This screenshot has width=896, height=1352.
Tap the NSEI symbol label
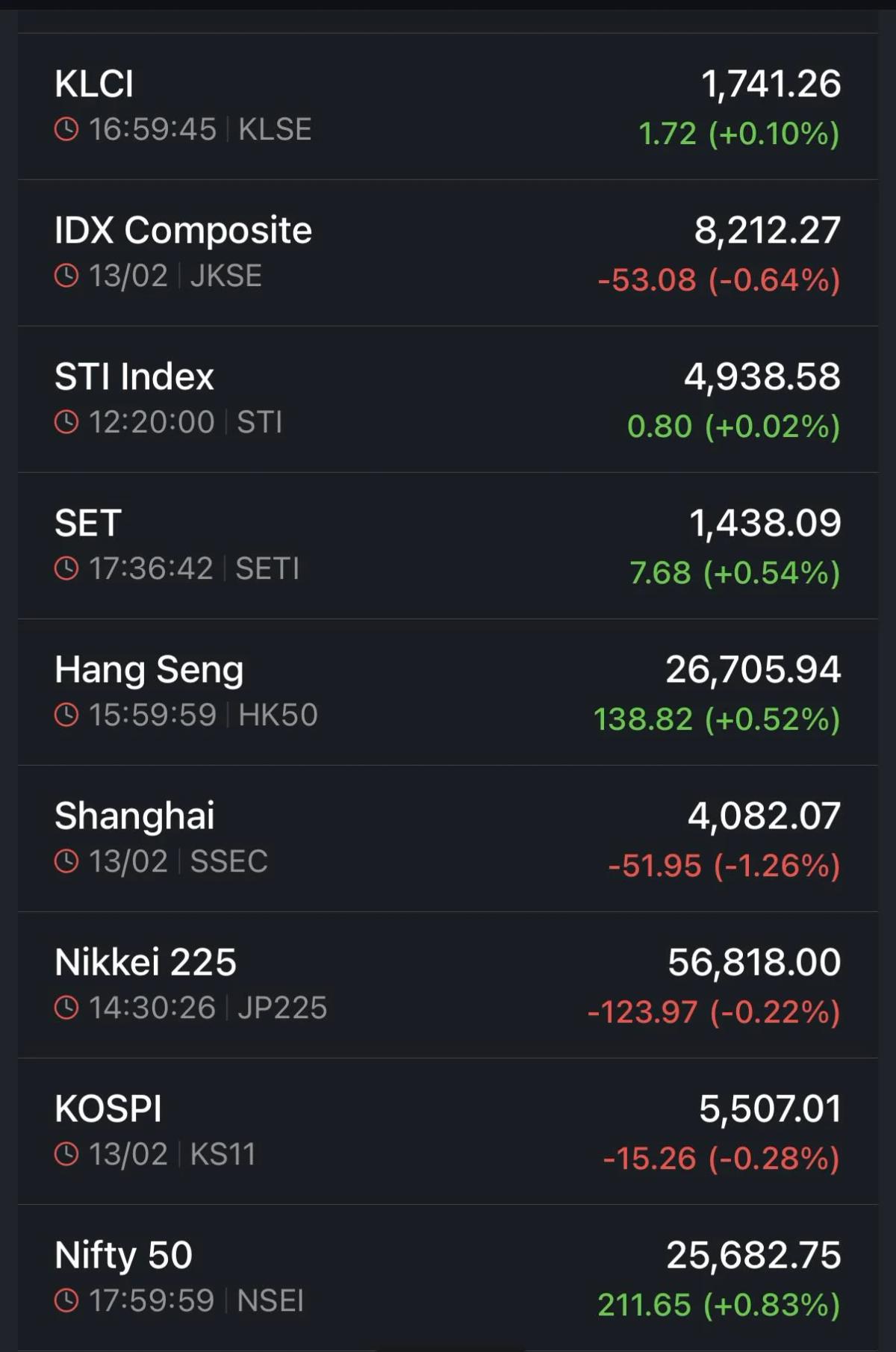[273, 1303]
